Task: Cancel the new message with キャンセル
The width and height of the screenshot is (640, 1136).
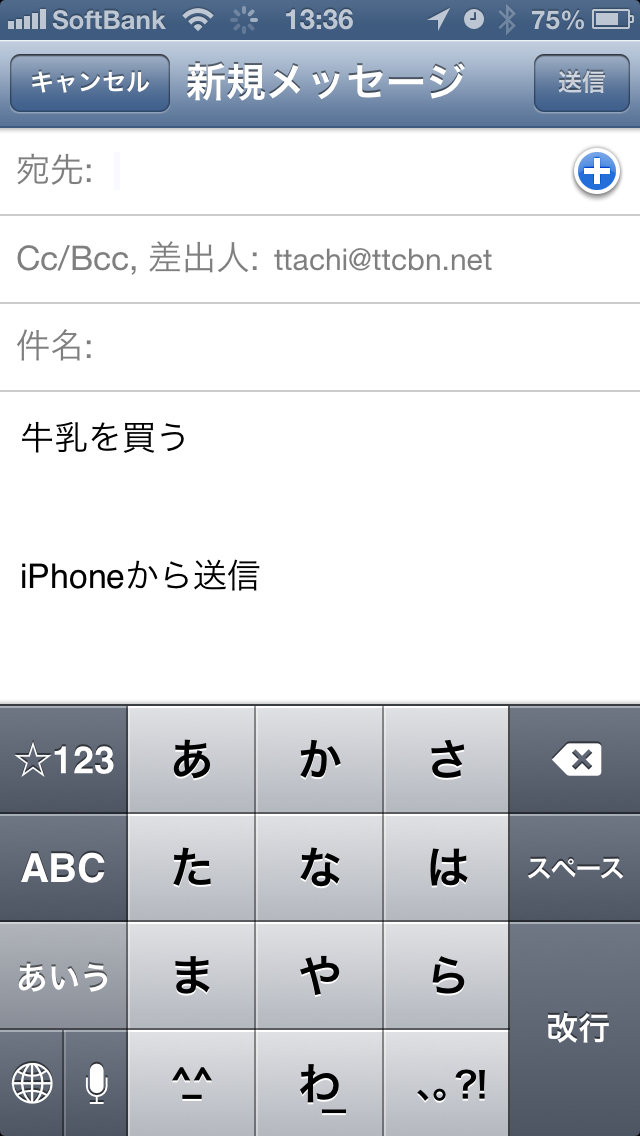Action: coord(89,82)
